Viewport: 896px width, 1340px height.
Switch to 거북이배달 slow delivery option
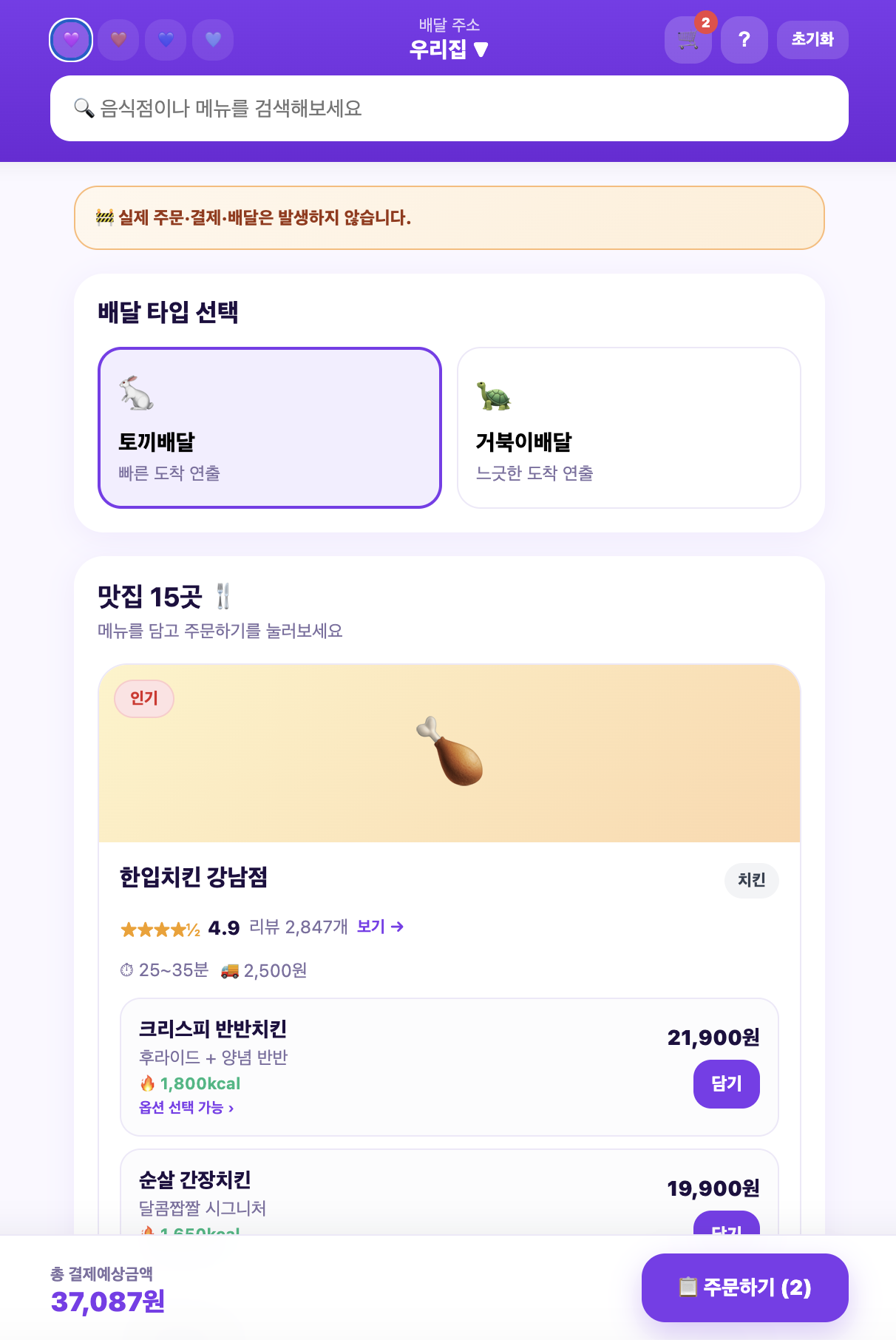[628, 427]
